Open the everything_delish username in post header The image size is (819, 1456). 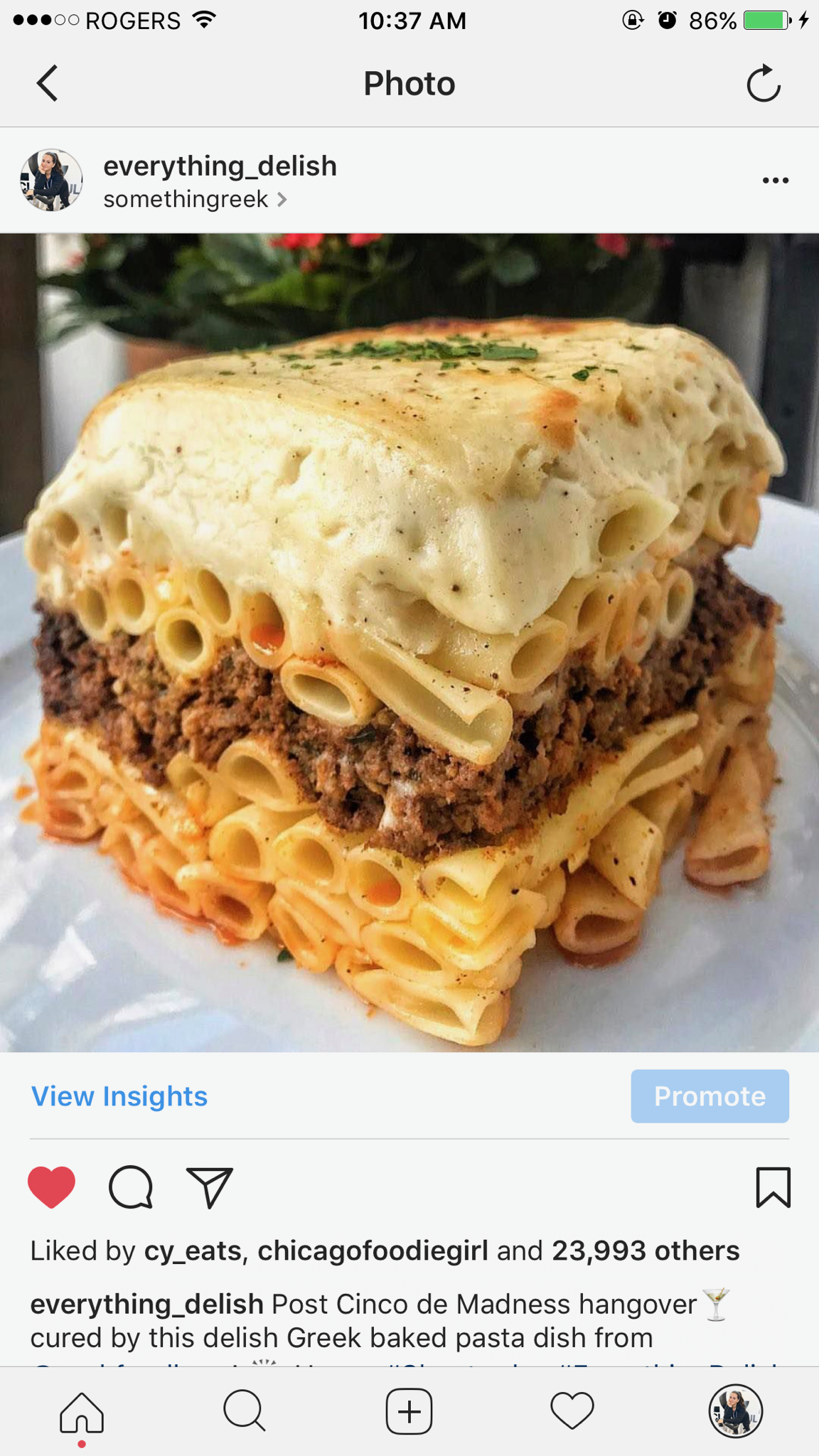coord(220,166)
